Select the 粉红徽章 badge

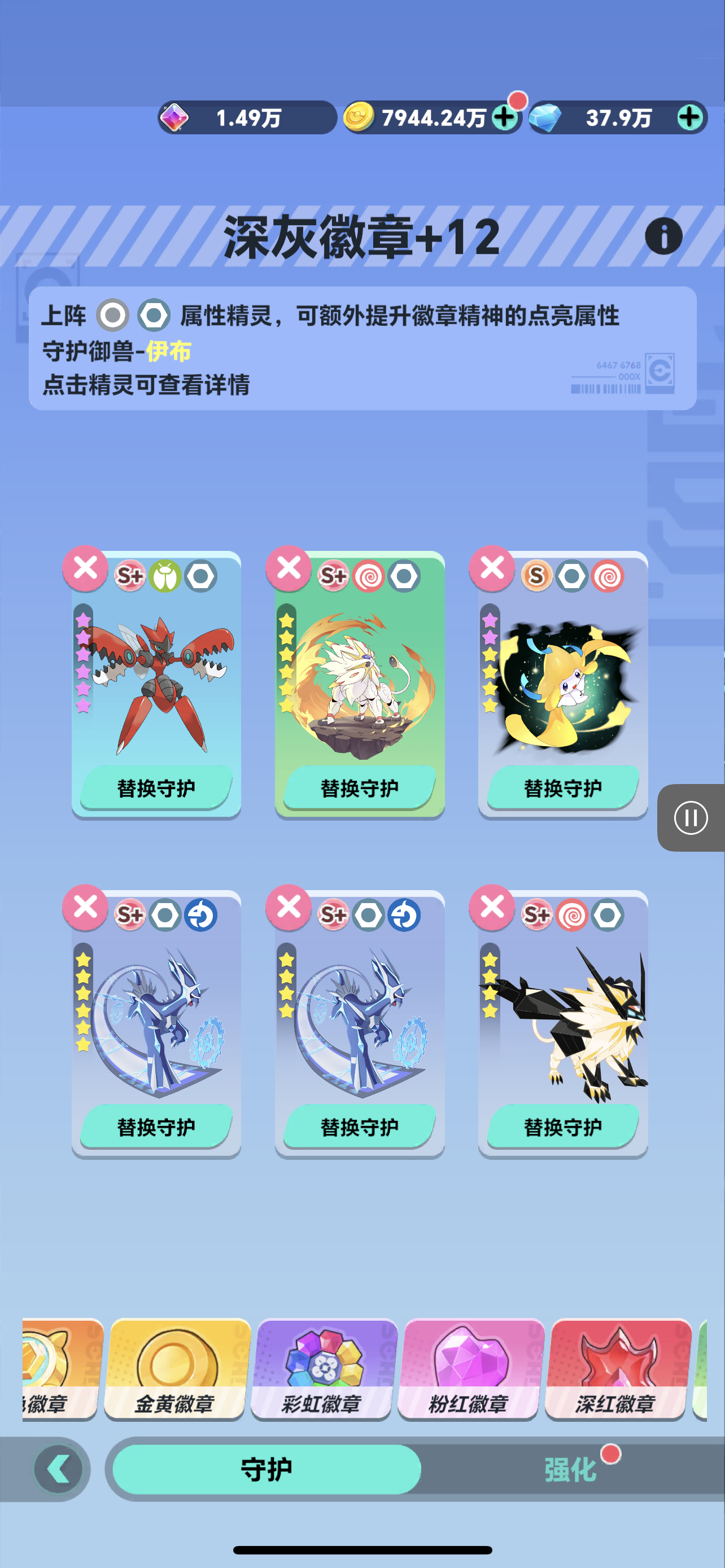[470, 1369]
